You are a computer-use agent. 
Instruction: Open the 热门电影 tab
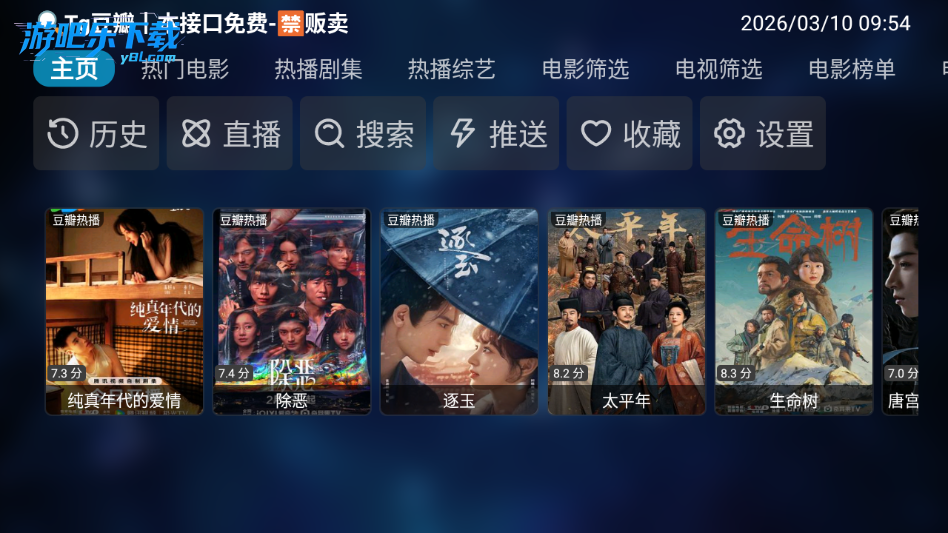point(185,69)
